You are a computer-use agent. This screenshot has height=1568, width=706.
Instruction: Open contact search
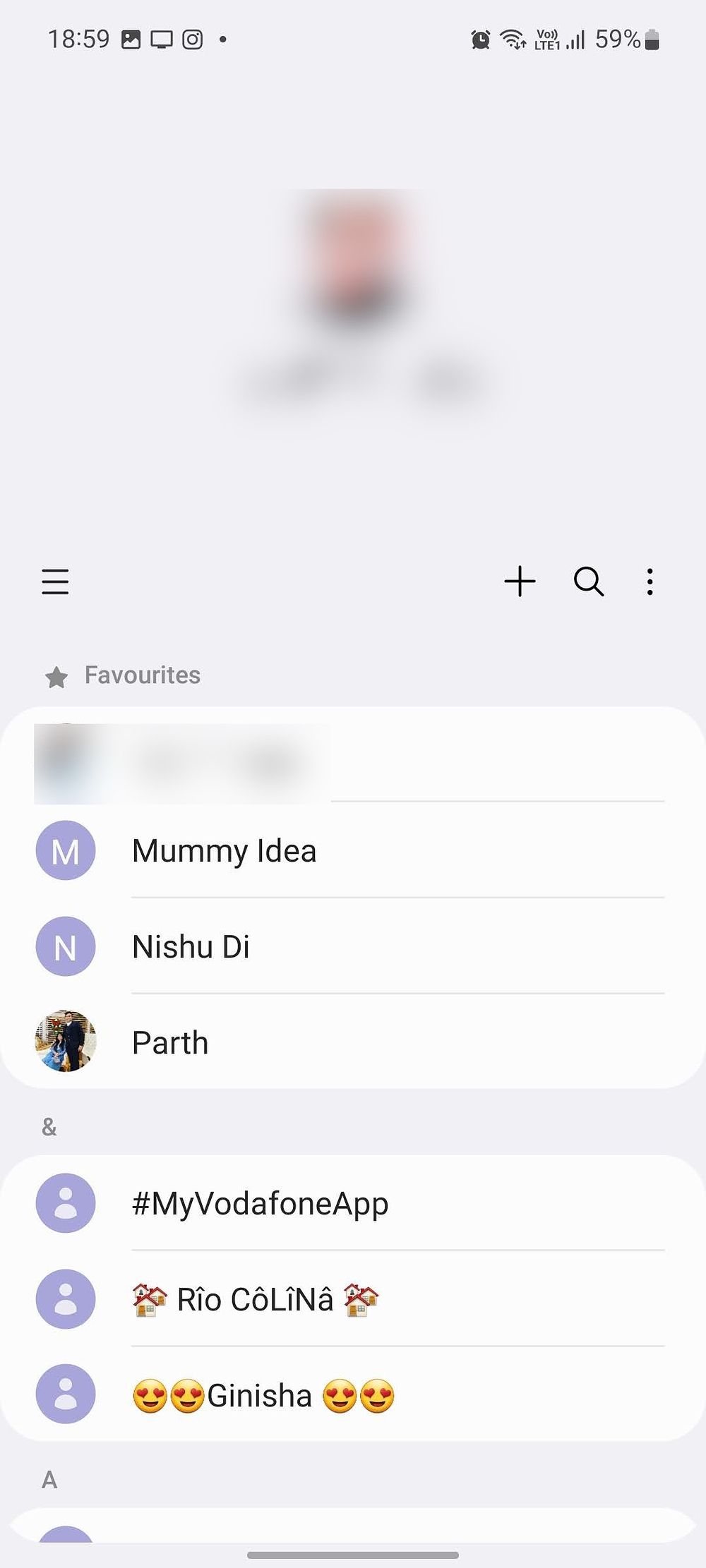click(588, 582)
